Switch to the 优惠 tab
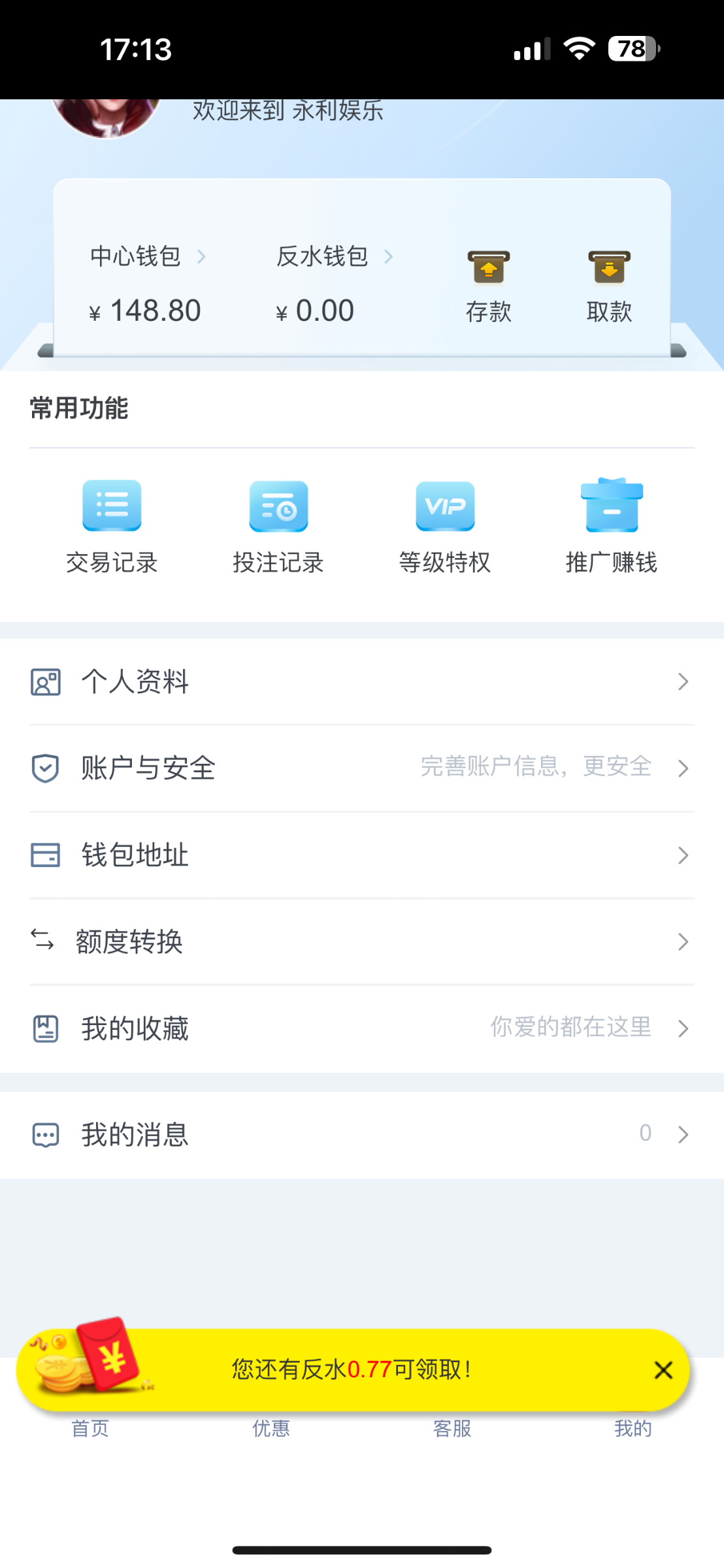724x1568 pixels. 271,1428
